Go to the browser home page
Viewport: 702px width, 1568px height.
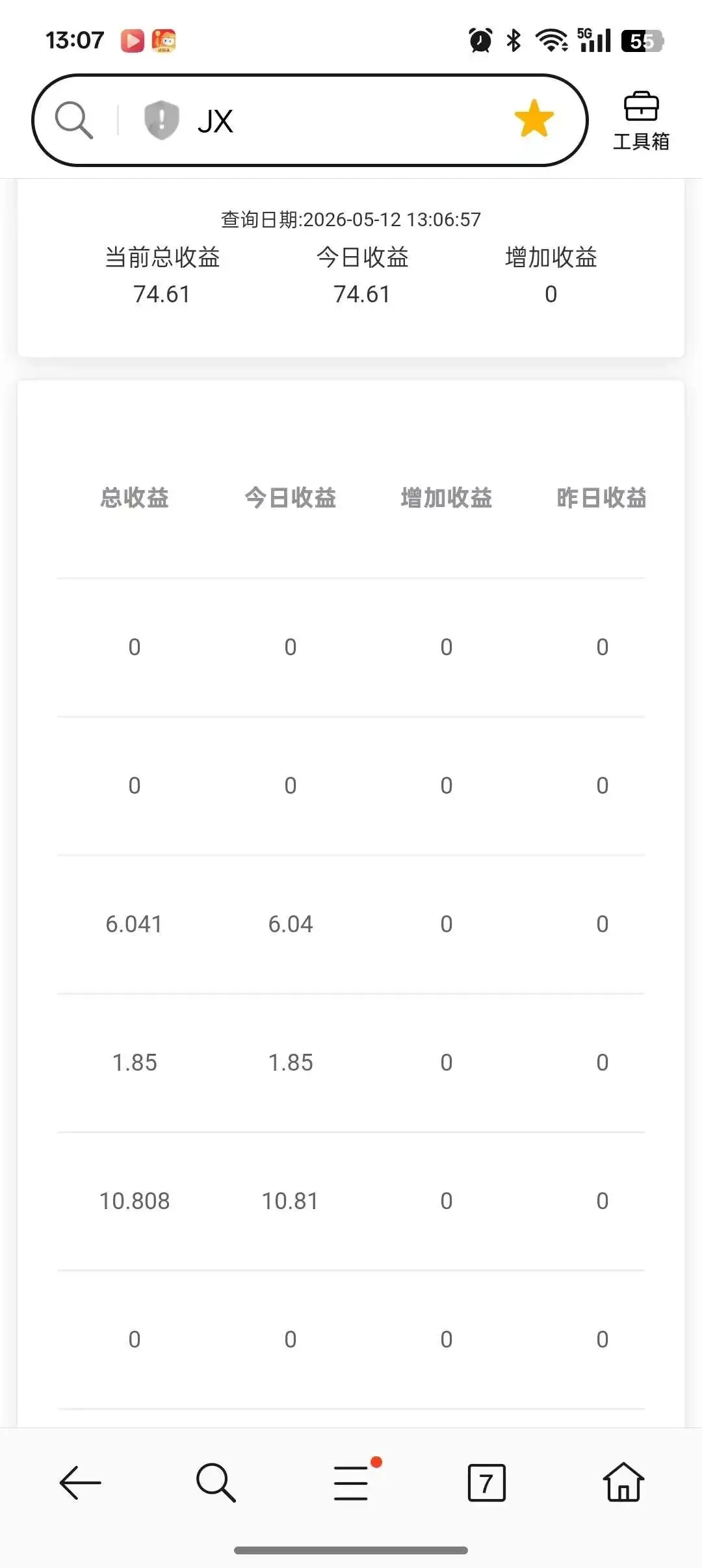click(623, 1482)
